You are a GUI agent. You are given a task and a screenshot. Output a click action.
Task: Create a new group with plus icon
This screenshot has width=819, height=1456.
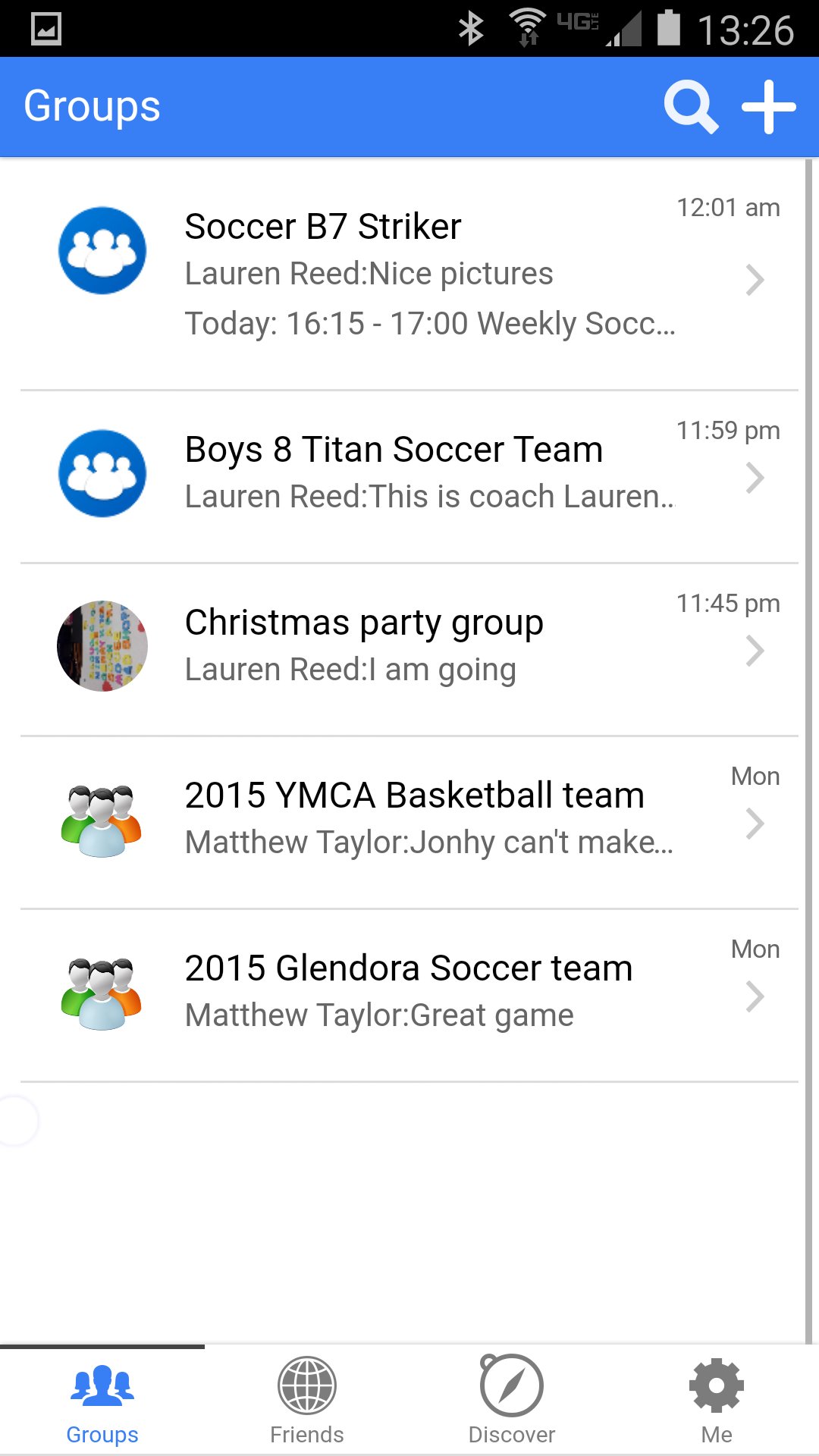point(768,108)
